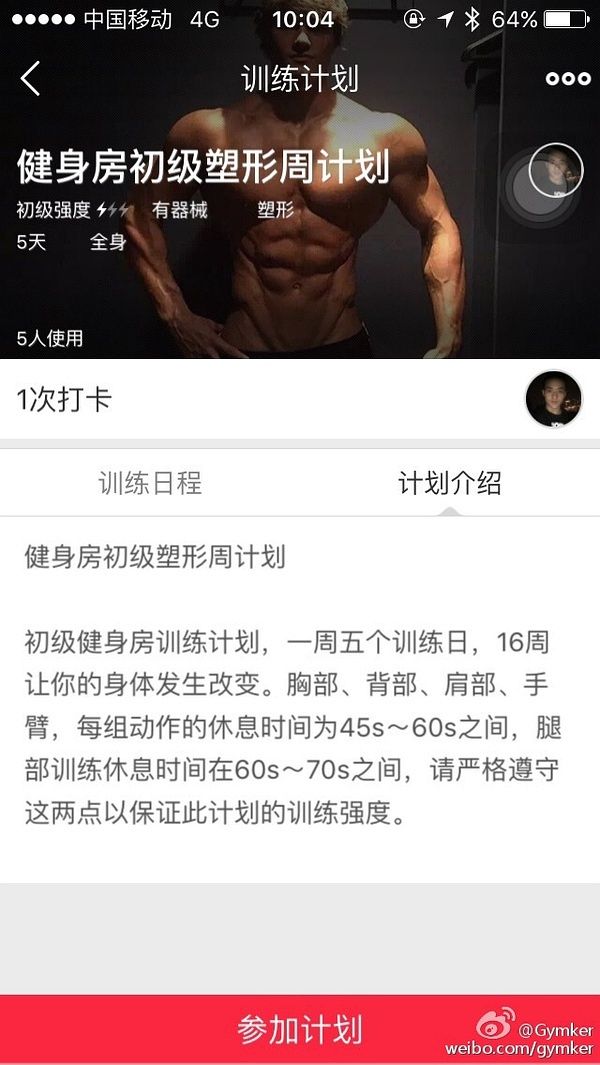Open the three-dot more options menu
The width and height of the screenshot is (600, 1065).
(x=568, y=79)
